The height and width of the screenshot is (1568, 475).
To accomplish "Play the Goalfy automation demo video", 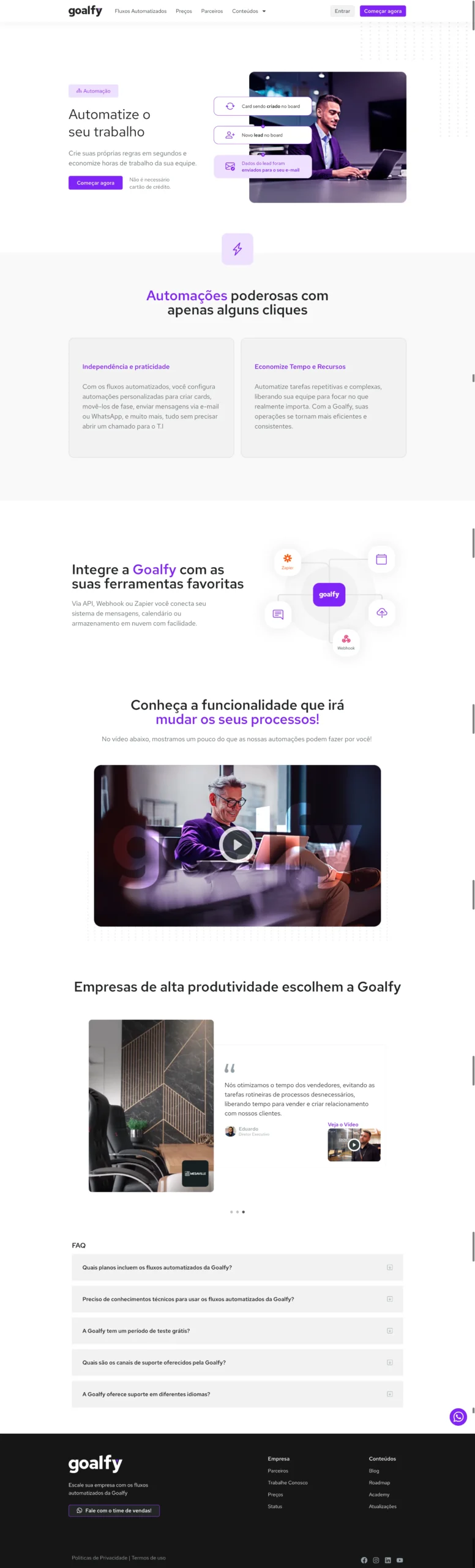I will pyautogui.click(x=237, y=845).
